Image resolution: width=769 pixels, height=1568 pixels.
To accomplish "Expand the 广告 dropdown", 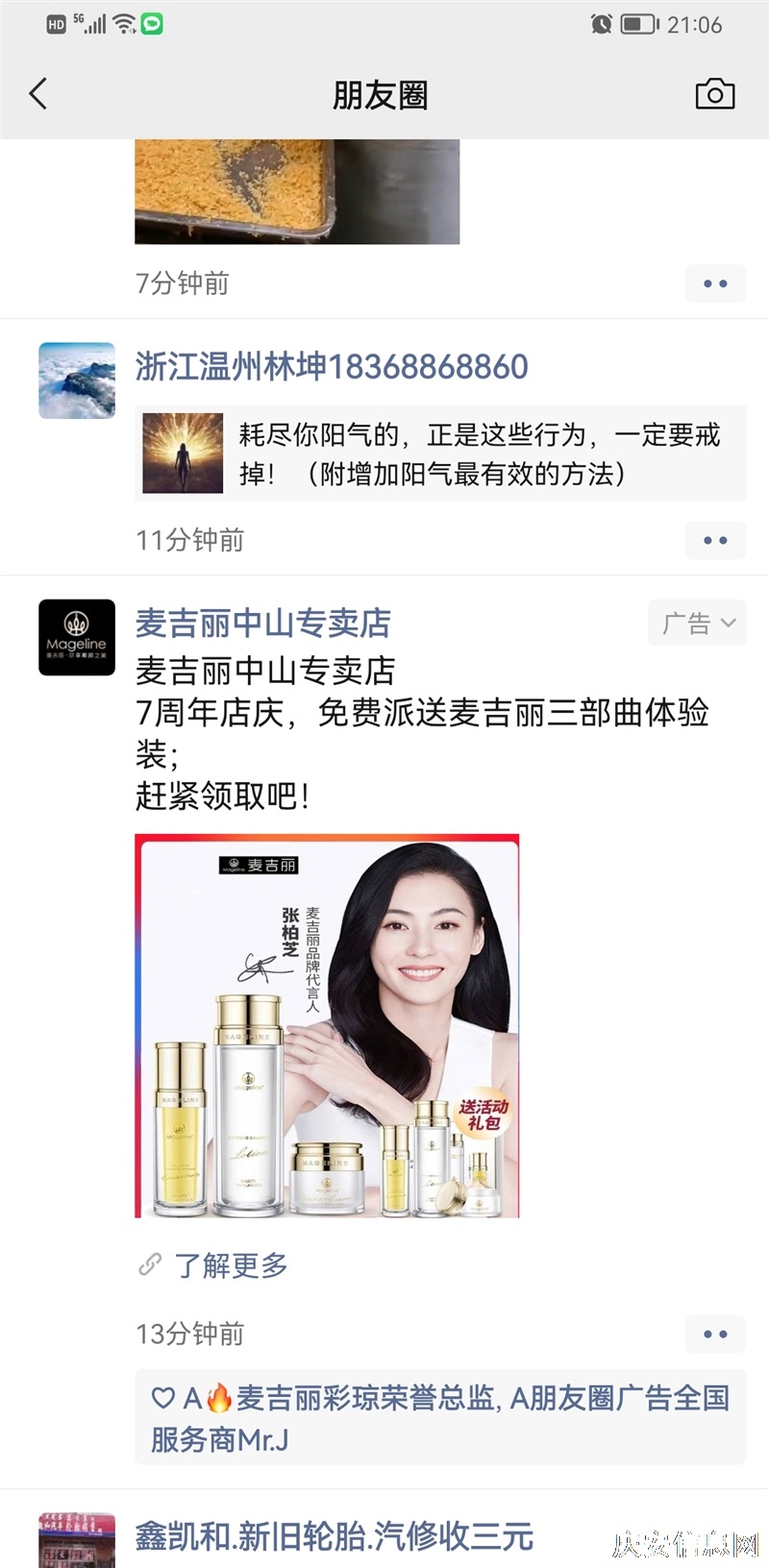I will coord(698,624).
